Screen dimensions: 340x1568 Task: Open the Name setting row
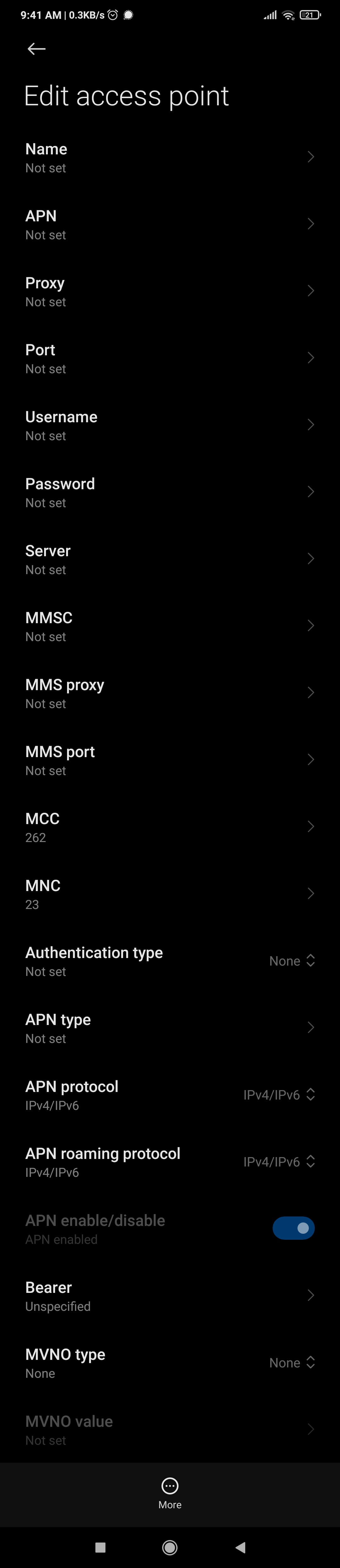169,158
